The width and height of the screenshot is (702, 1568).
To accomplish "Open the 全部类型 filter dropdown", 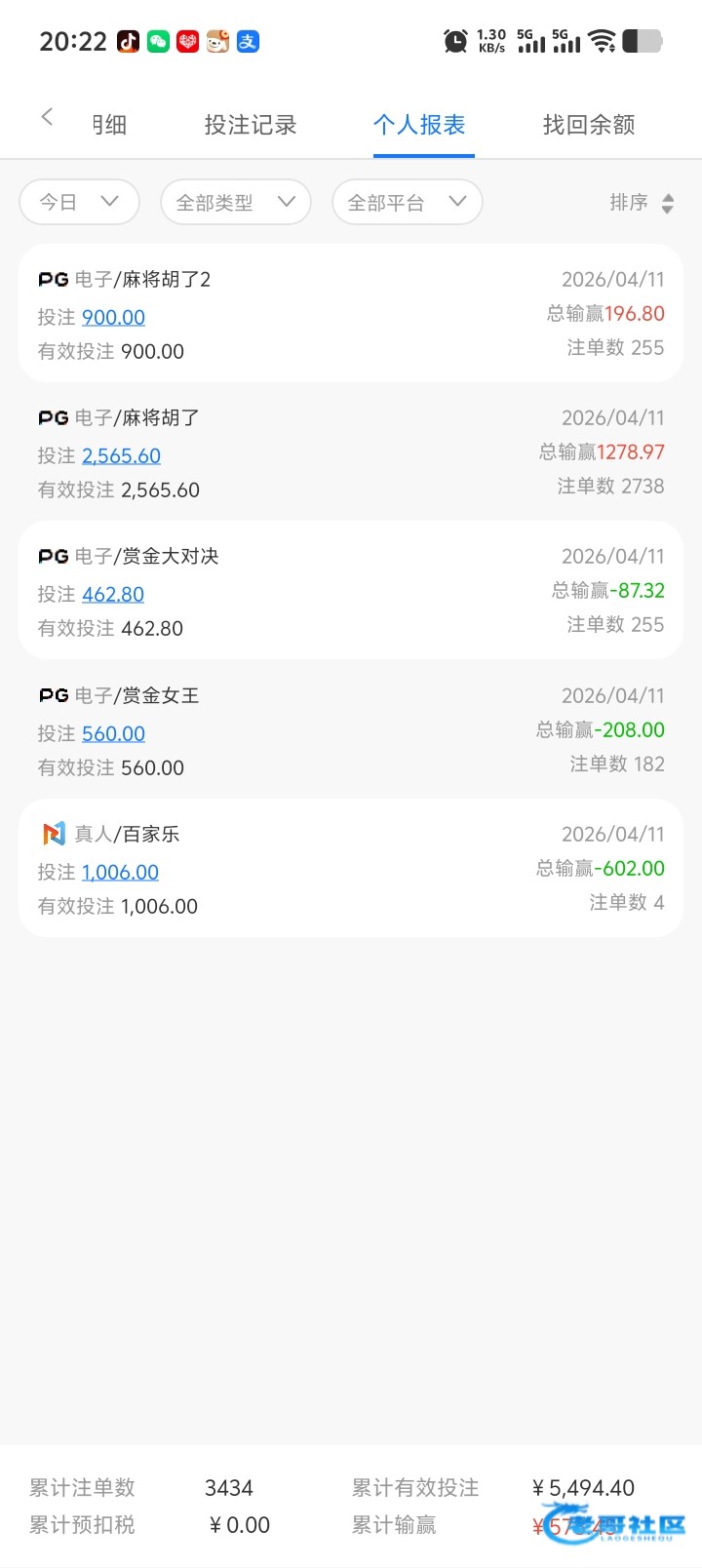I will (x=236, y=202).
